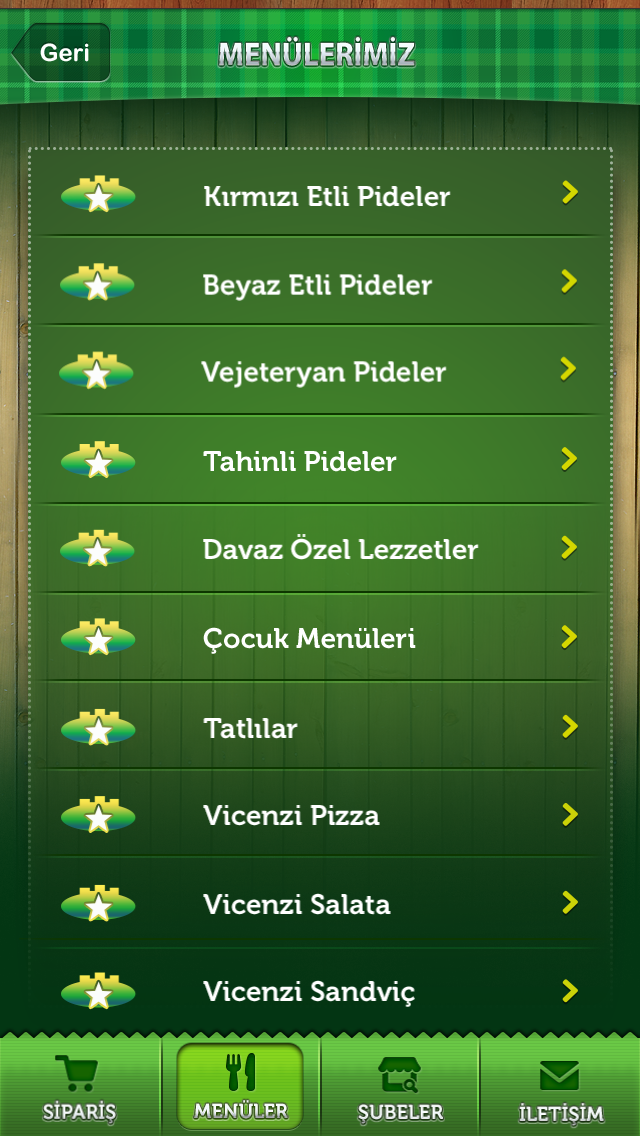Viewport: 640px width, 1136px height.
Task: Switch to the Şubeler tab
Action: point(400,1087)
